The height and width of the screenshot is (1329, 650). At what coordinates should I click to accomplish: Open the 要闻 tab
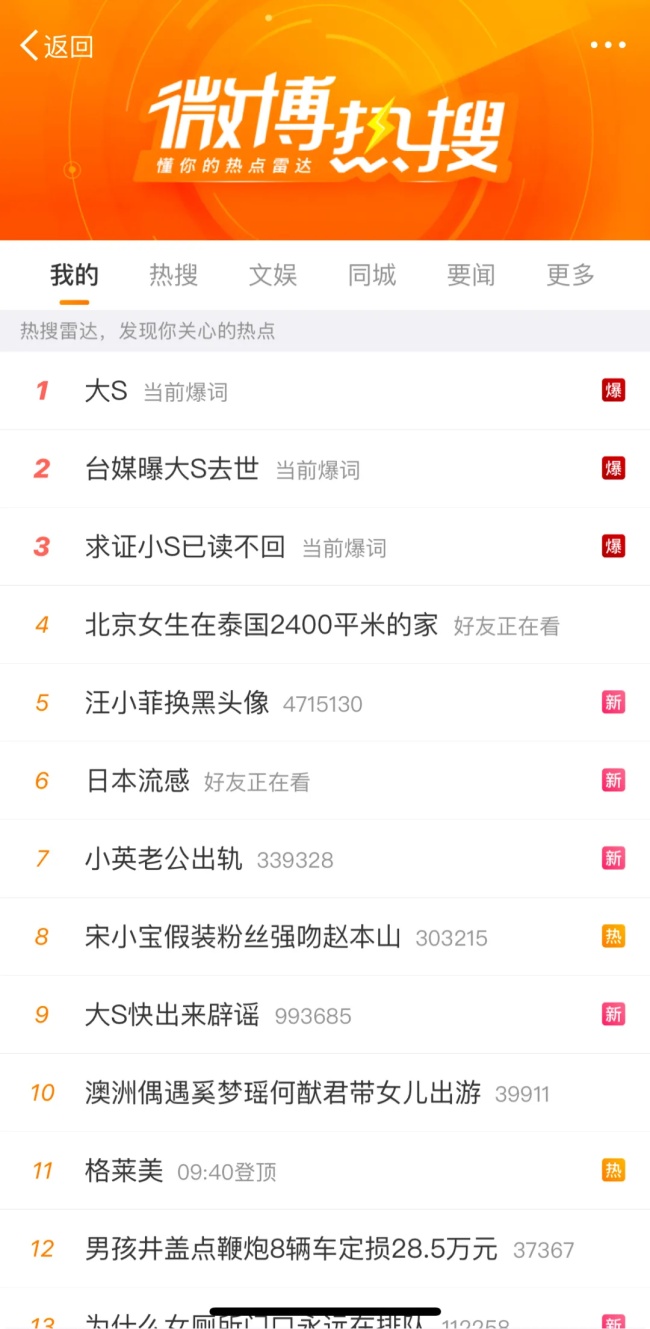click(471, 275)
